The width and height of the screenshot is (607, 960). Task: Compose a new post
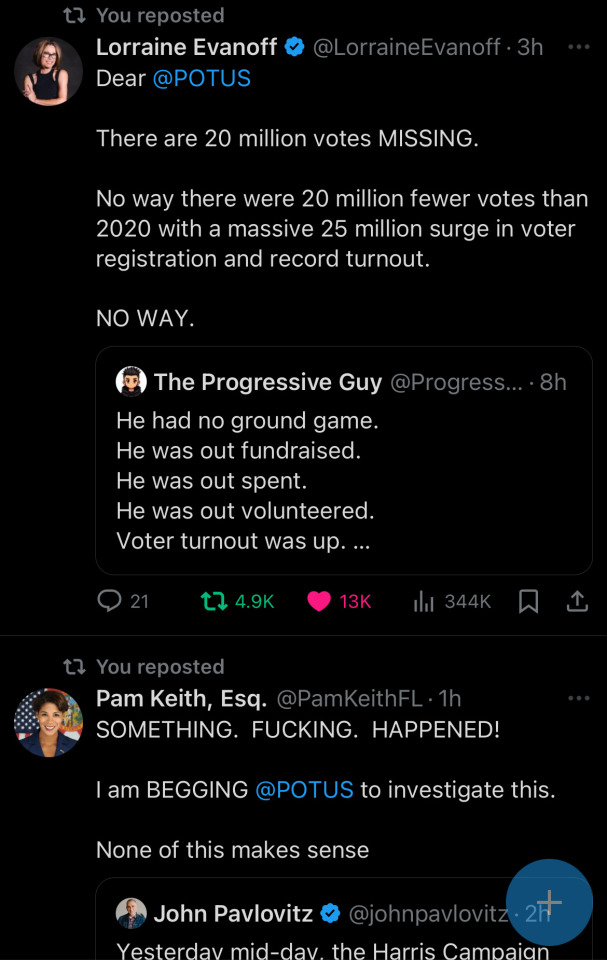[549, 902]
